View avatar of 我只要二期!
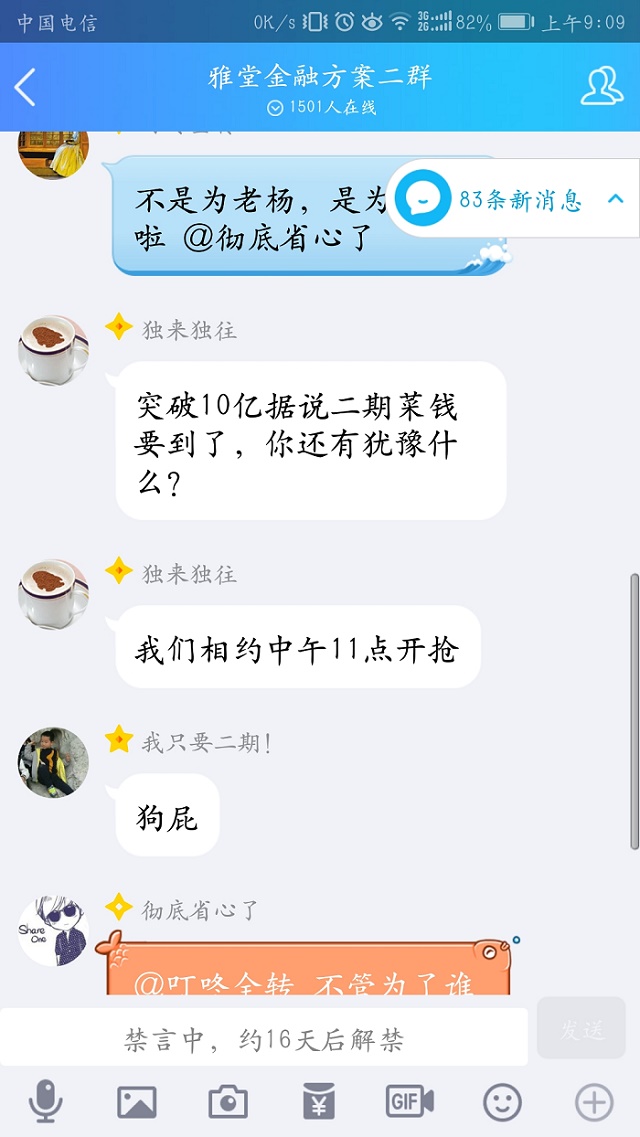The image size is (640, 1137). [53, 763]
